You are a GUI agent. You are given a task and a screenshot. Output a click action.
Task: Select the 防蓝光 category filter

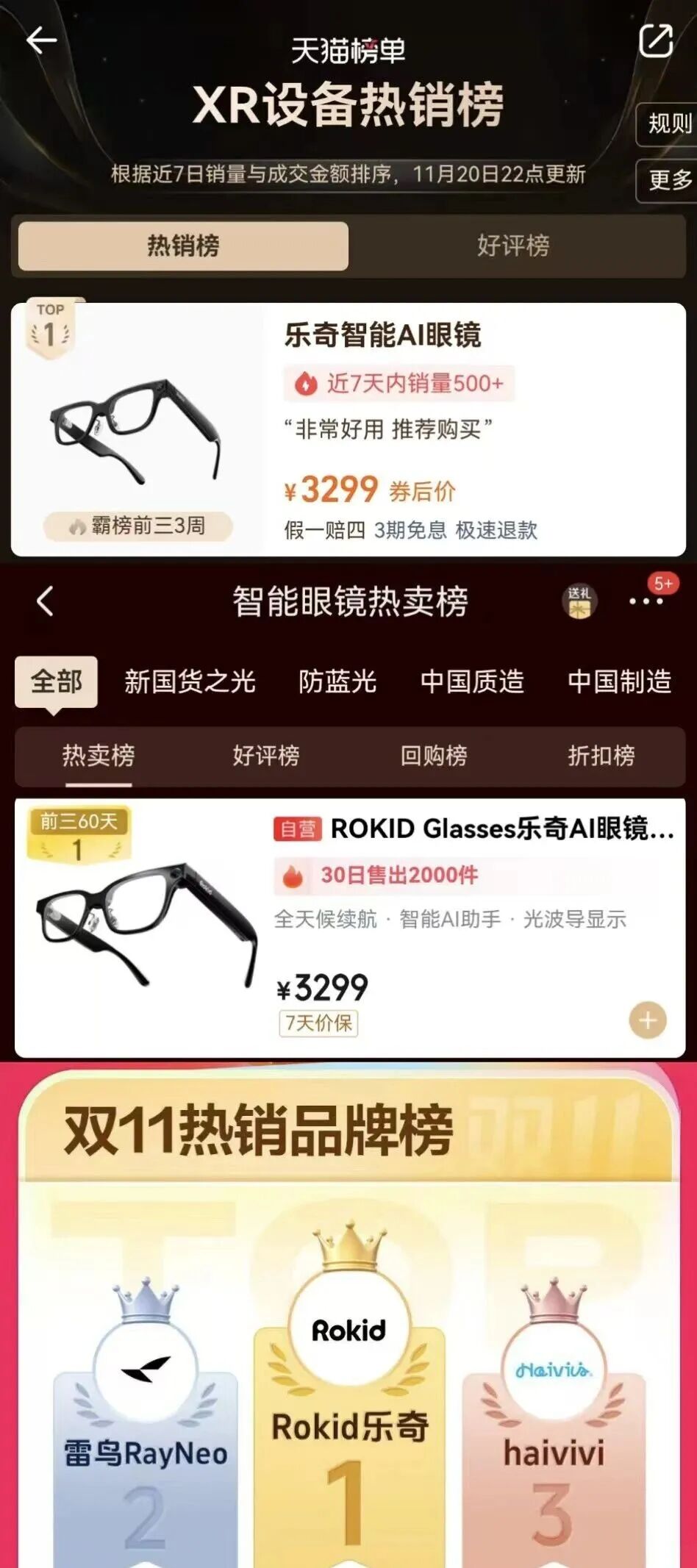click(x=339, y=682)
